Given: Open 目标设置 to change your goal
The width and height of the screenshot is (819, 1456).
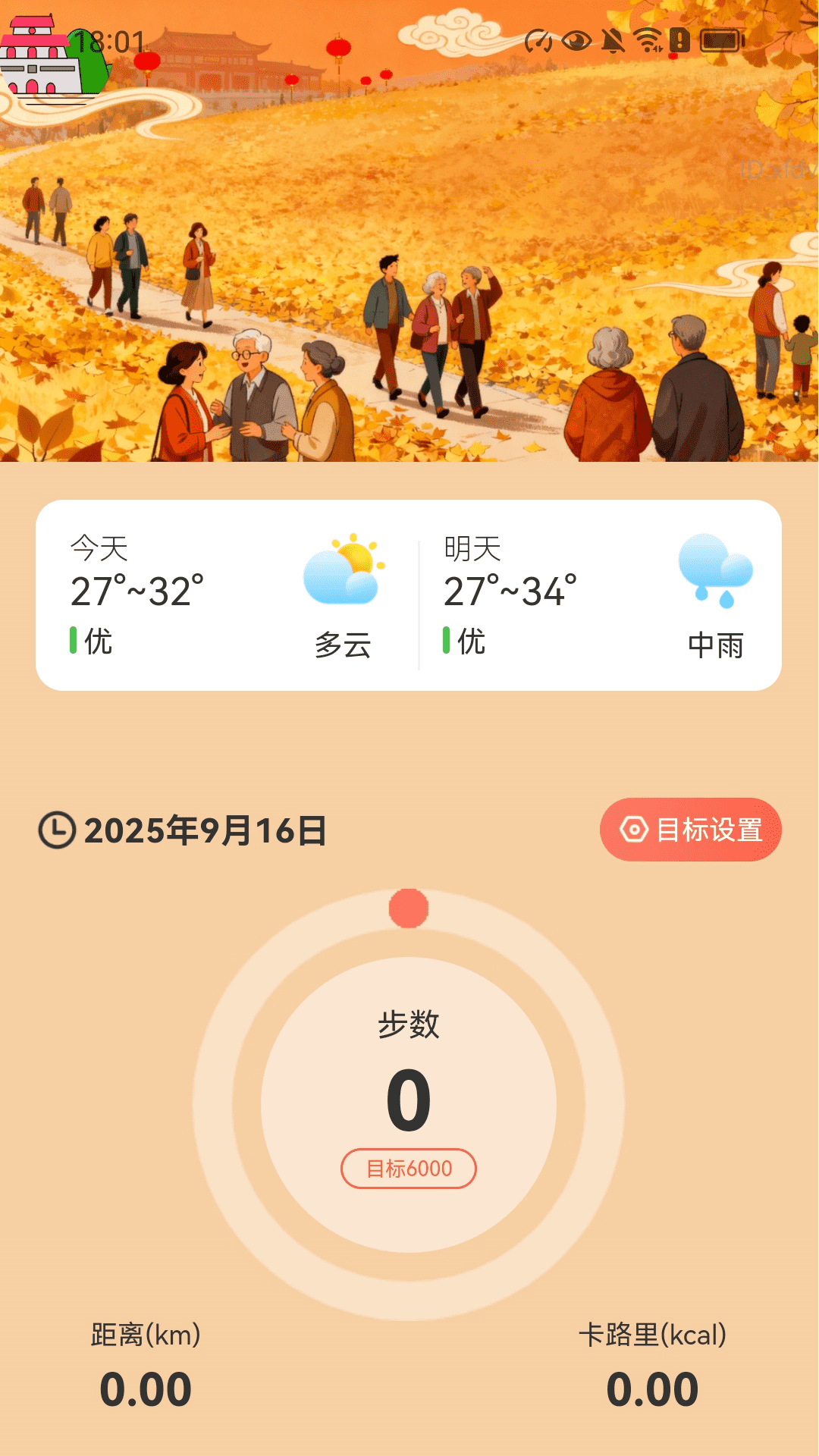Looking at the screenshot, I should [x=690, y=828].
